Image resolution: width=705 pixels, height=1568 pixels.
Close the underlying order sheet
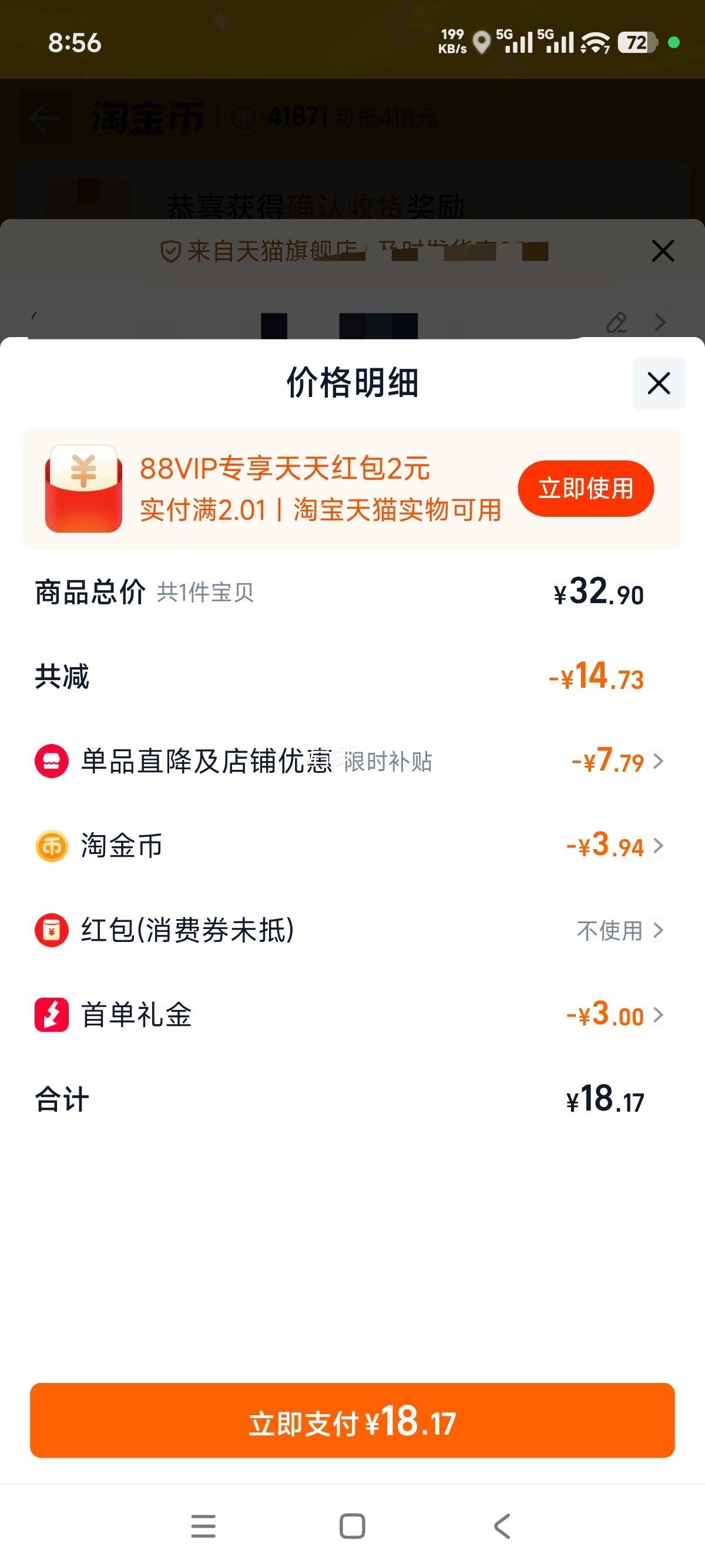click(662, 251)
